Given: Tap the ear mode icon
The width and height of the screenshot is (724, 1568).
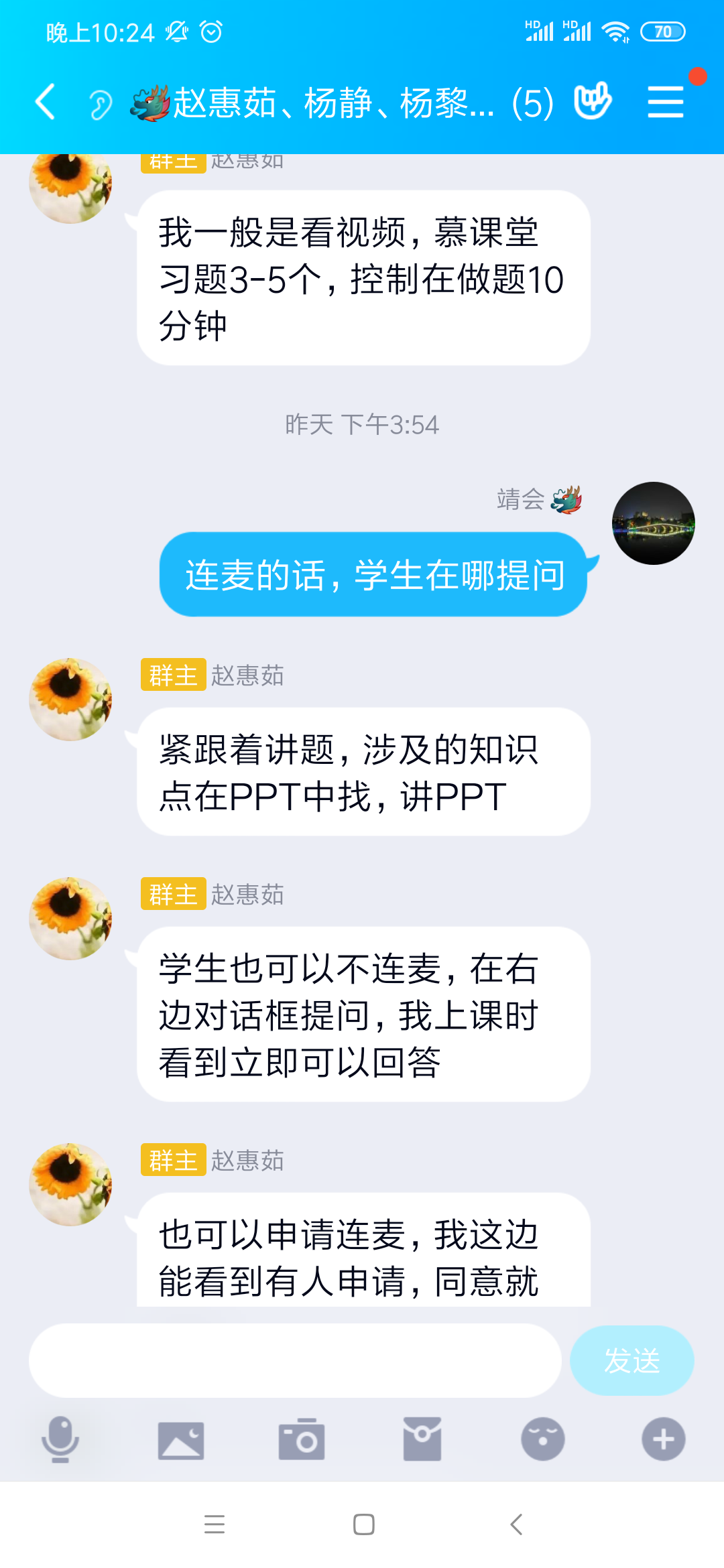Looking at the screenshot, I should (x=101, y=105).
